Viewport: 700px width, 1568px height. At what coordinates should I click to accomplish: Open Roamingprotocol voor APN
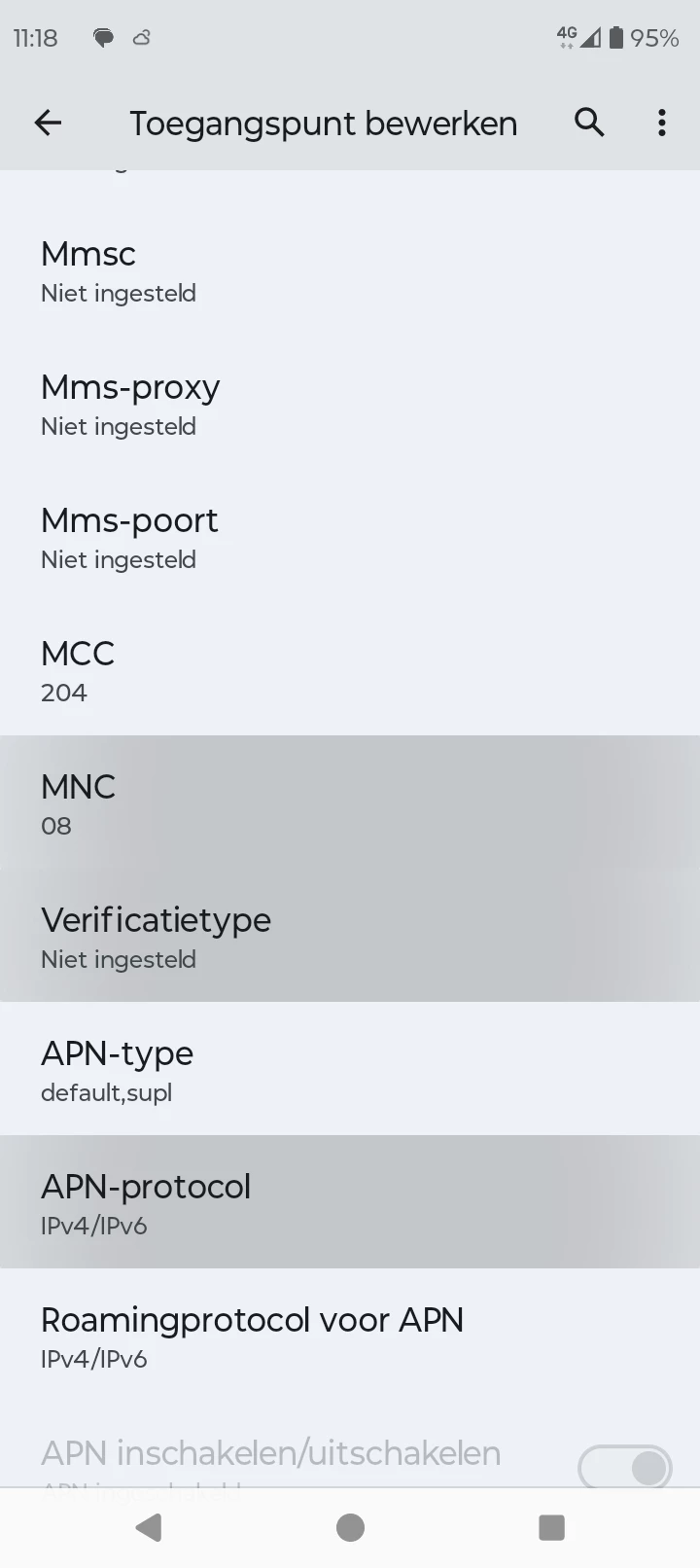(350, 1336)
